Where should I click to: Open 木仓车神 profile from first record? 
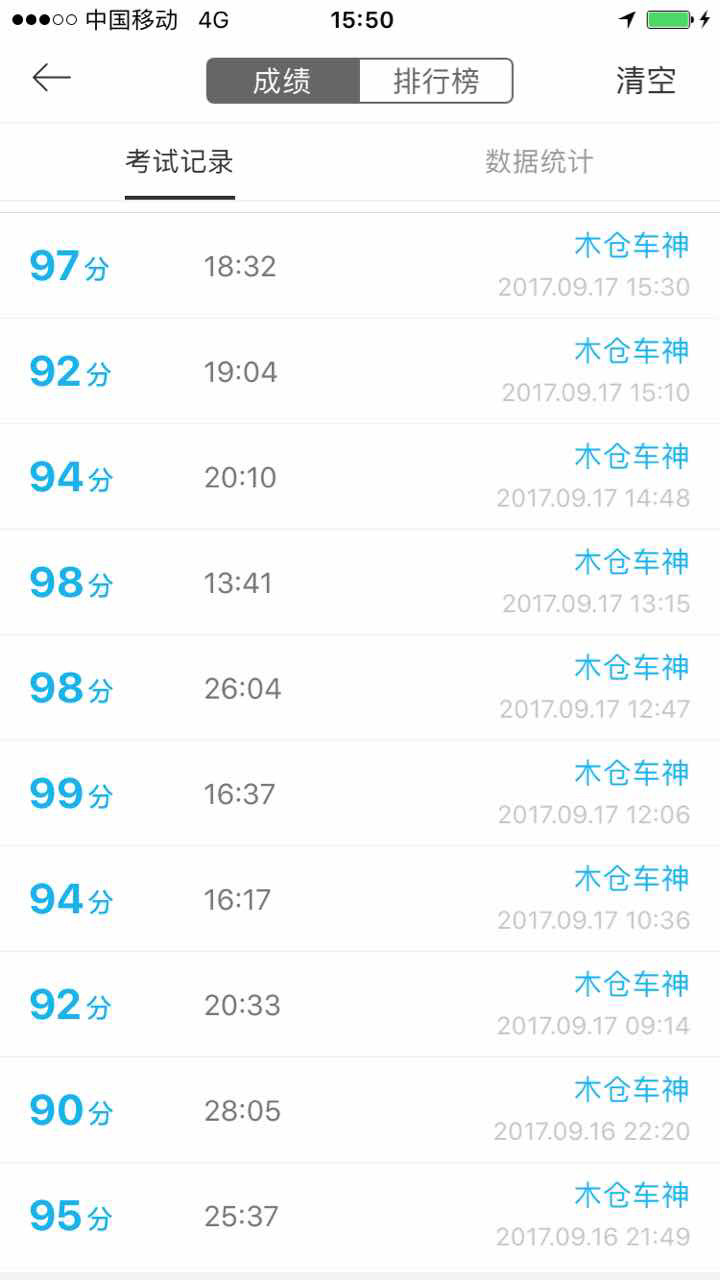tap(632, 245)
